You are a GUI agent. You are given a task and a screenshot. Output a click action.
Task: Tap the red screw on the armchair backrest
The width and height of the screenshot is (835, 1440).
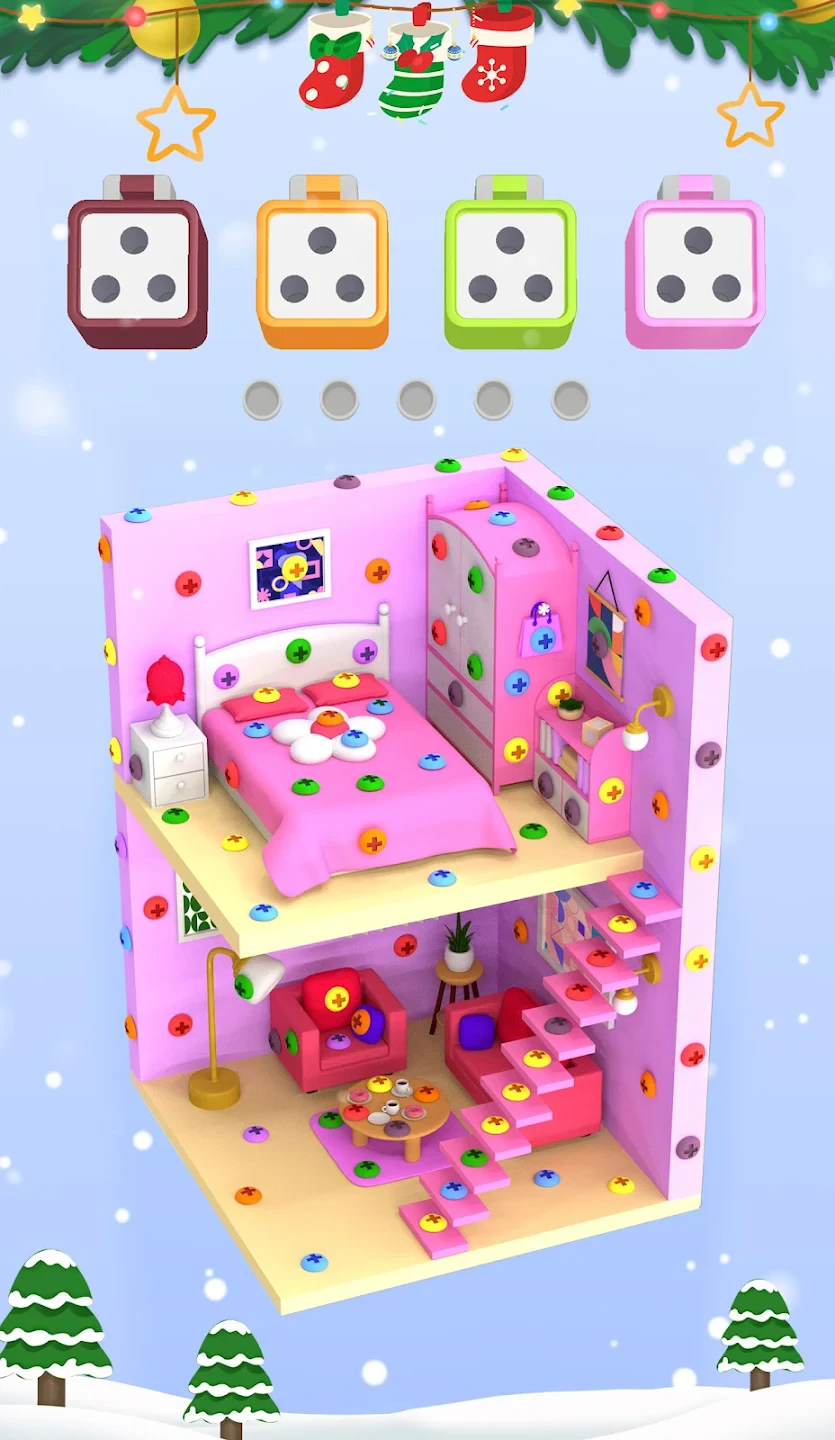click(338, 999)
